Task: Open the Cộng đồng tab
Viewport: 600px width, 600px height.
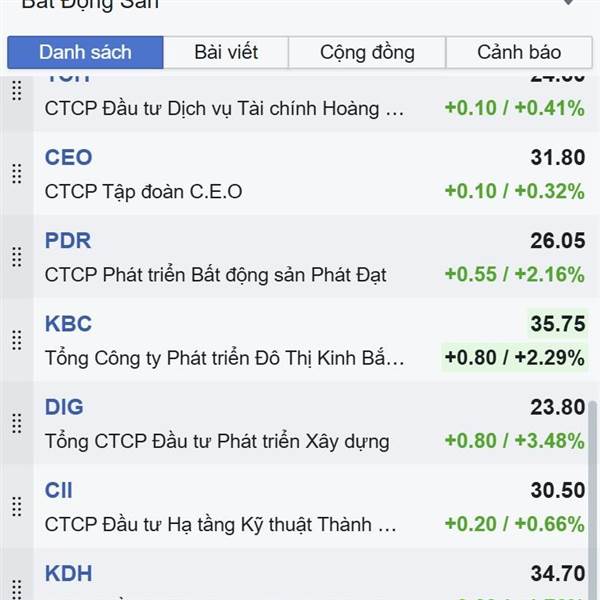Action: click(x=367, y=52)
